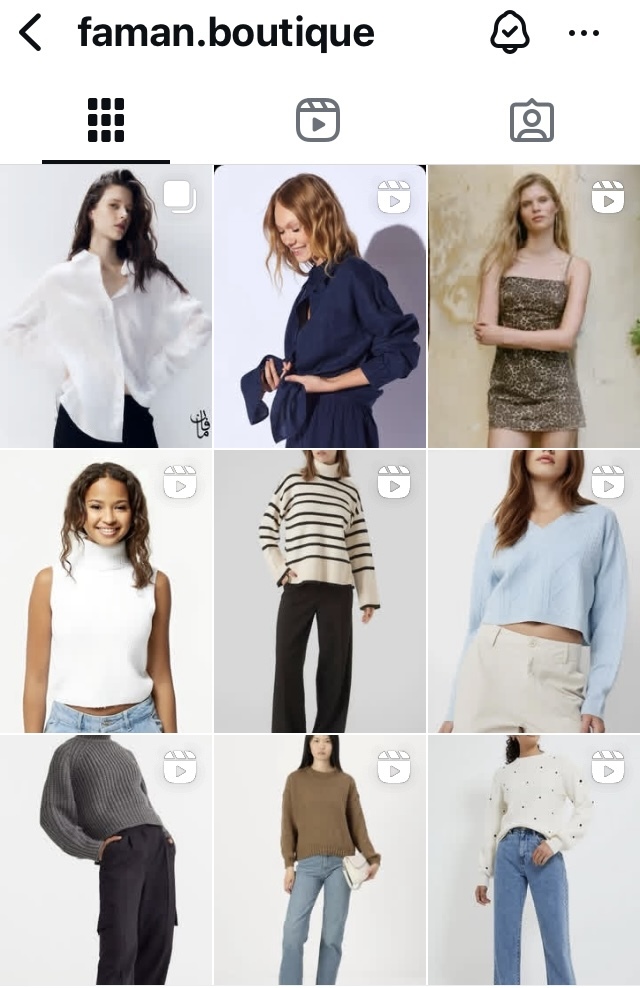The height and width of the screenshot is (988, 640).
Task: Open the navy blue shirt reel
Action: click(319, 306)
